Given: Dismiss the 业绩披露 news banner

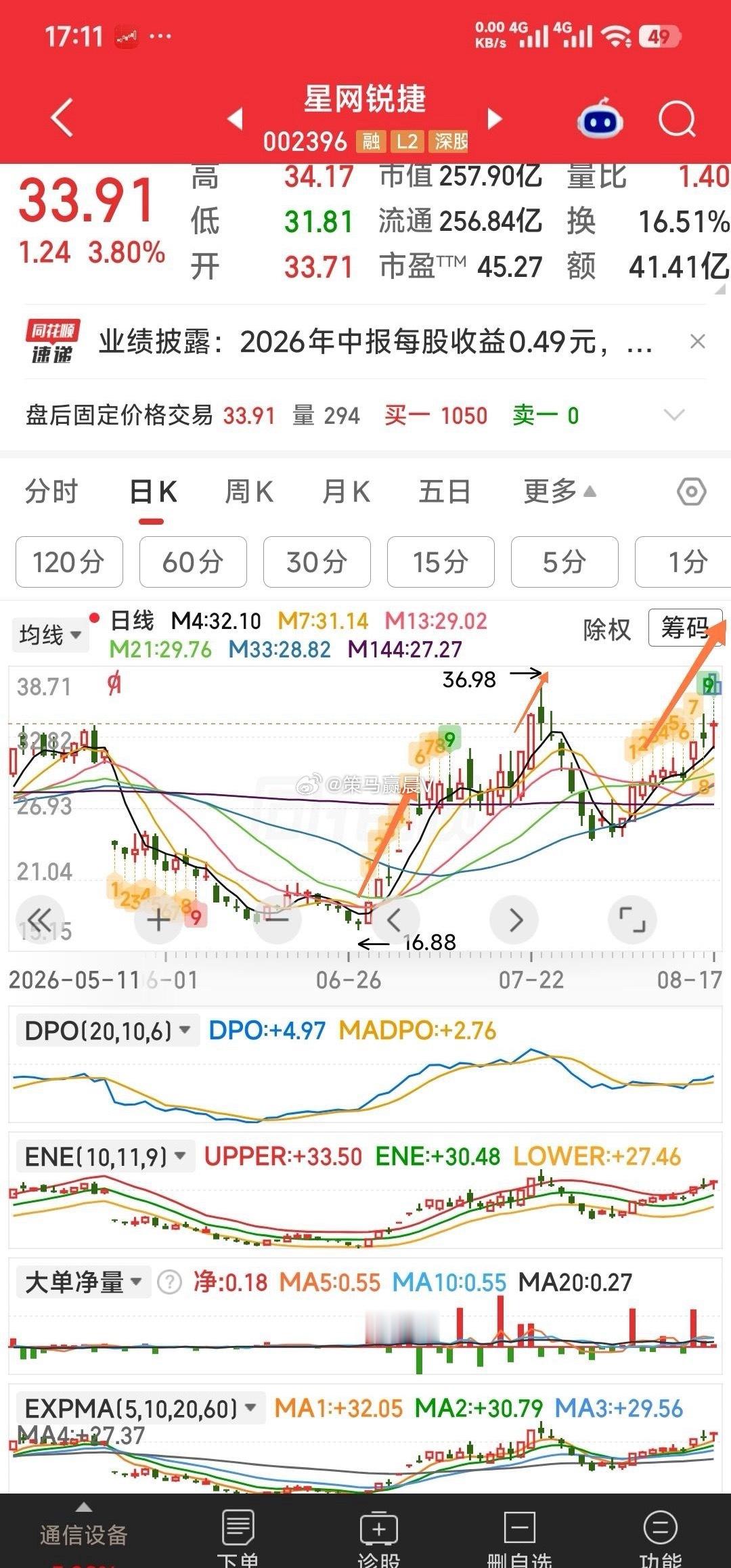Looking at the screenshot, I should click(x=698, y=342).
